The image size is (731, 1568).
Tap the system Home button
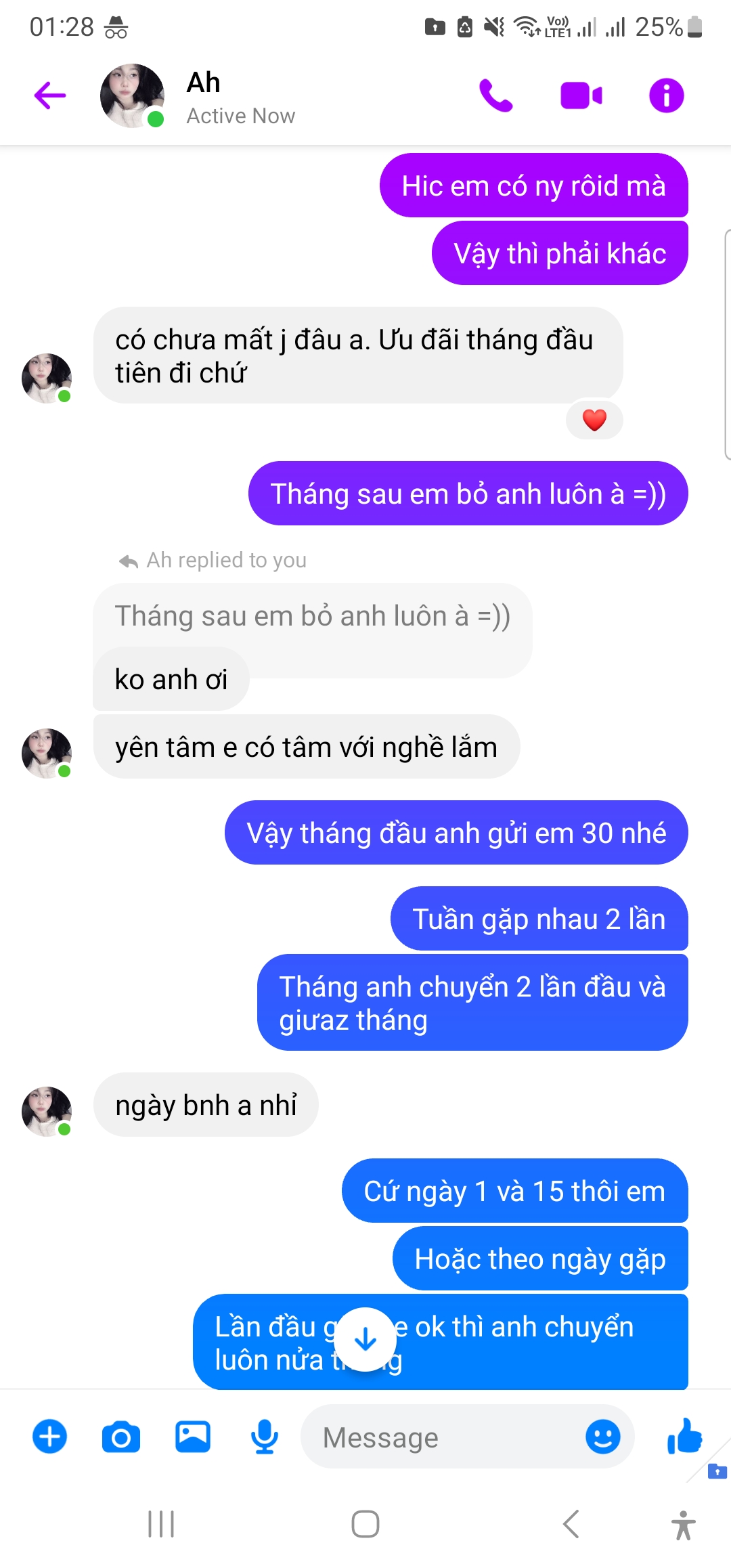(365, 1524)
